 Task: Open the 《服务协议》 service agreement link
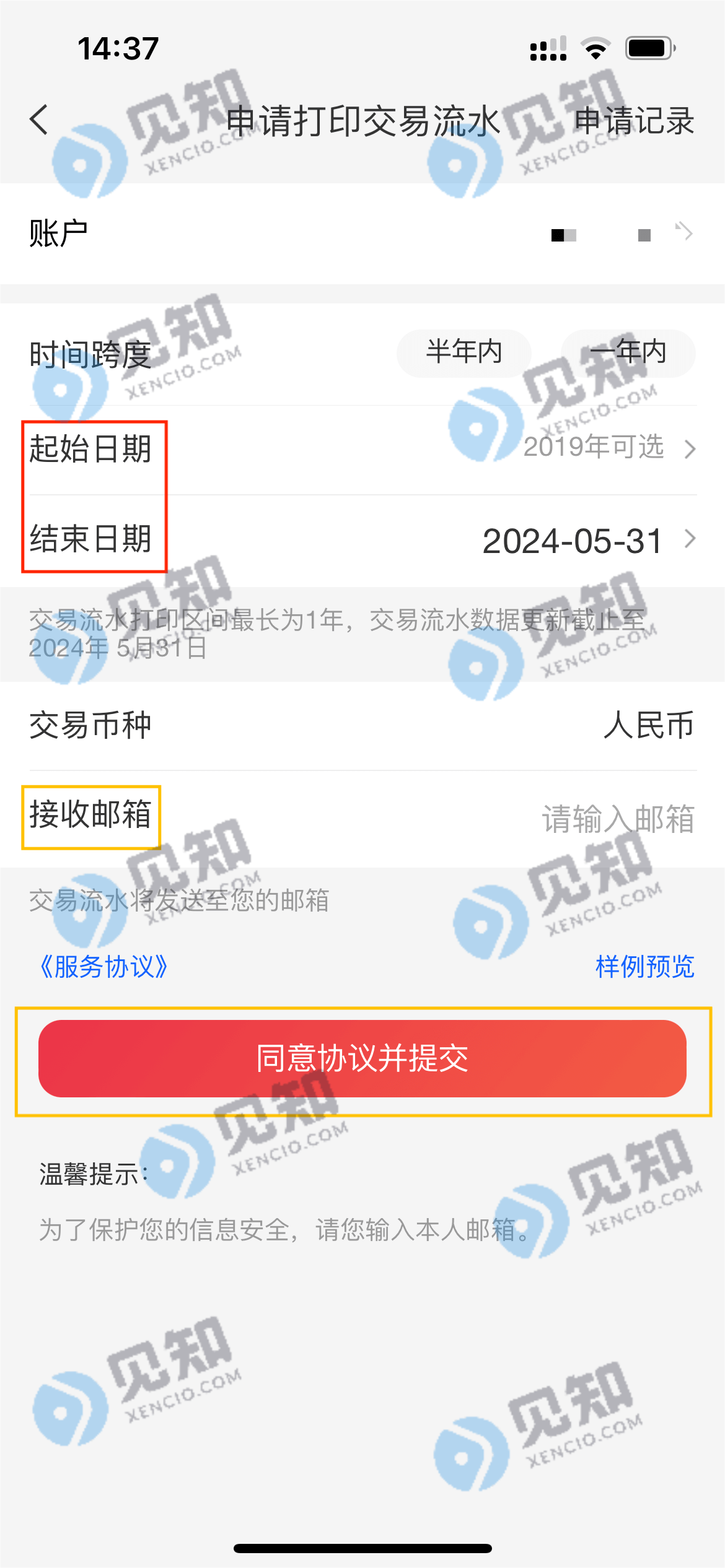103,967
